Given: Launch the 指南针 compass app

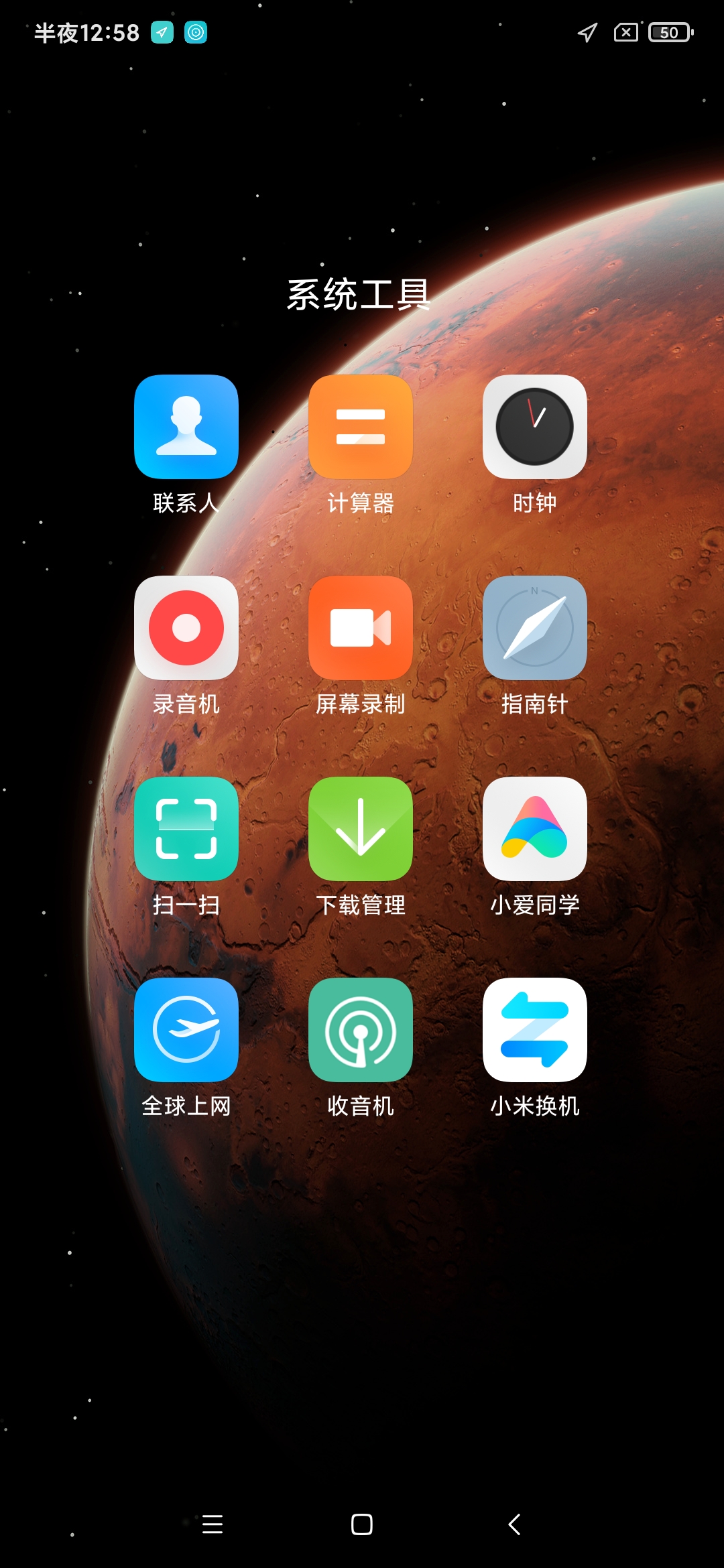Looking at the screenshot, I should (x=535, y=628).
